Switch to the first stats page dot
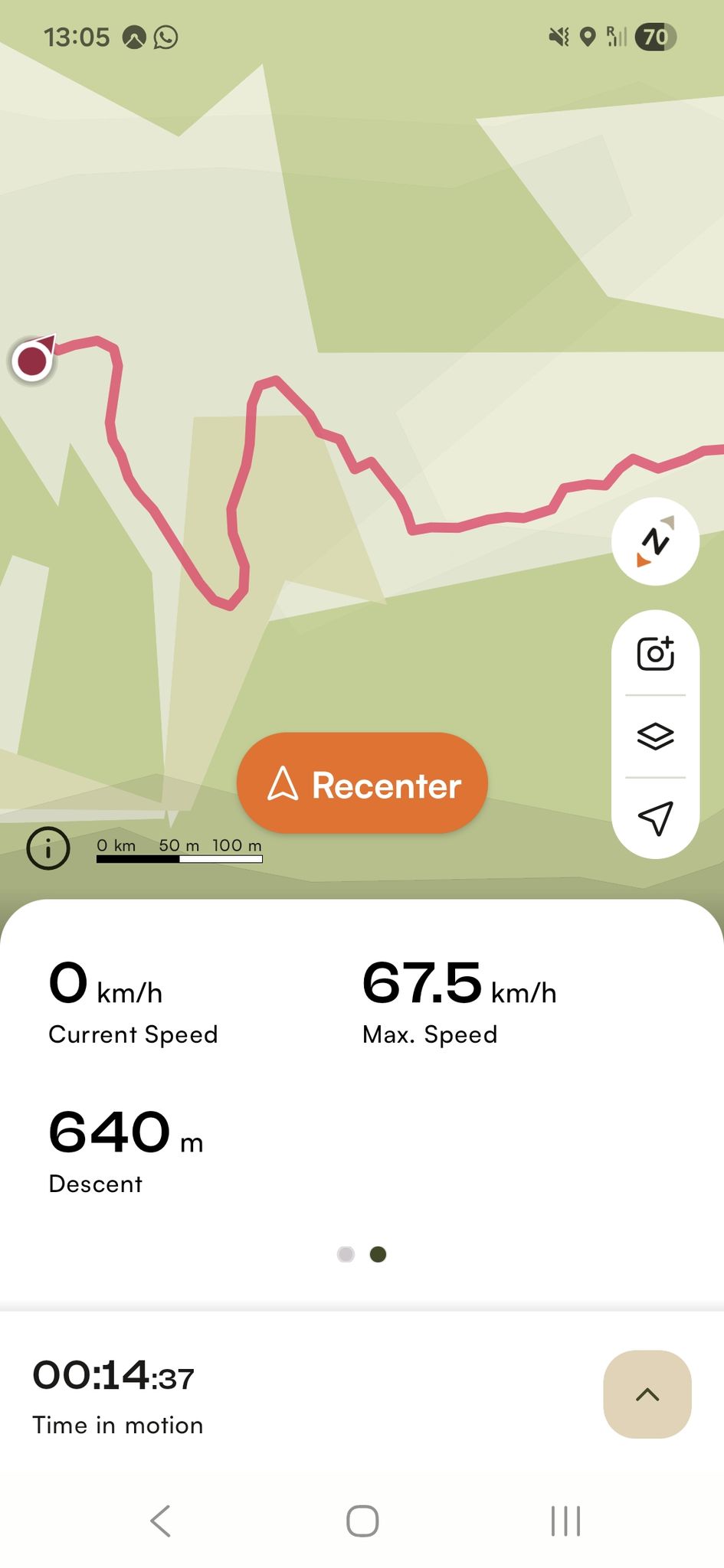This screenshot has height=1568, width=724. click(346, 1254)
